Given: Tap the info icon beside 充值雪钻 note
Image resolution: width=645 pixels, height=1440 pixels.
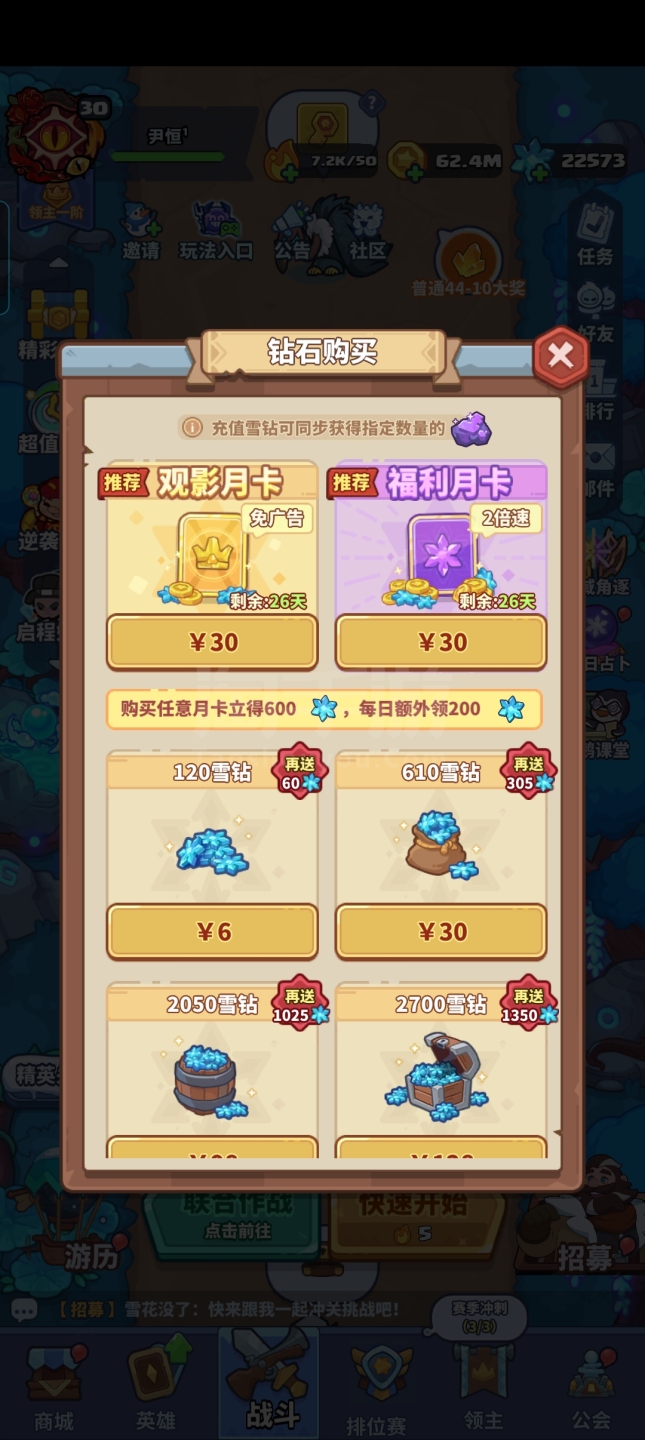Looking at the screenshot, I should pos(193,428).
